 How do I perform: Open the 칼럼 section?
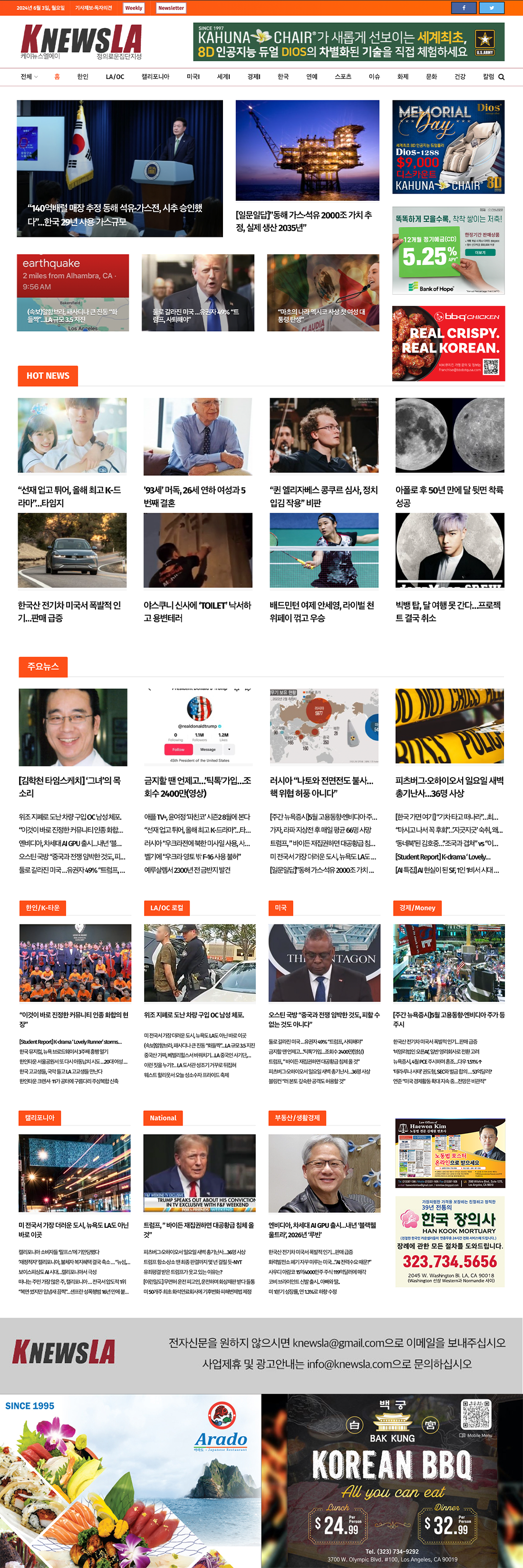(488, 77)
